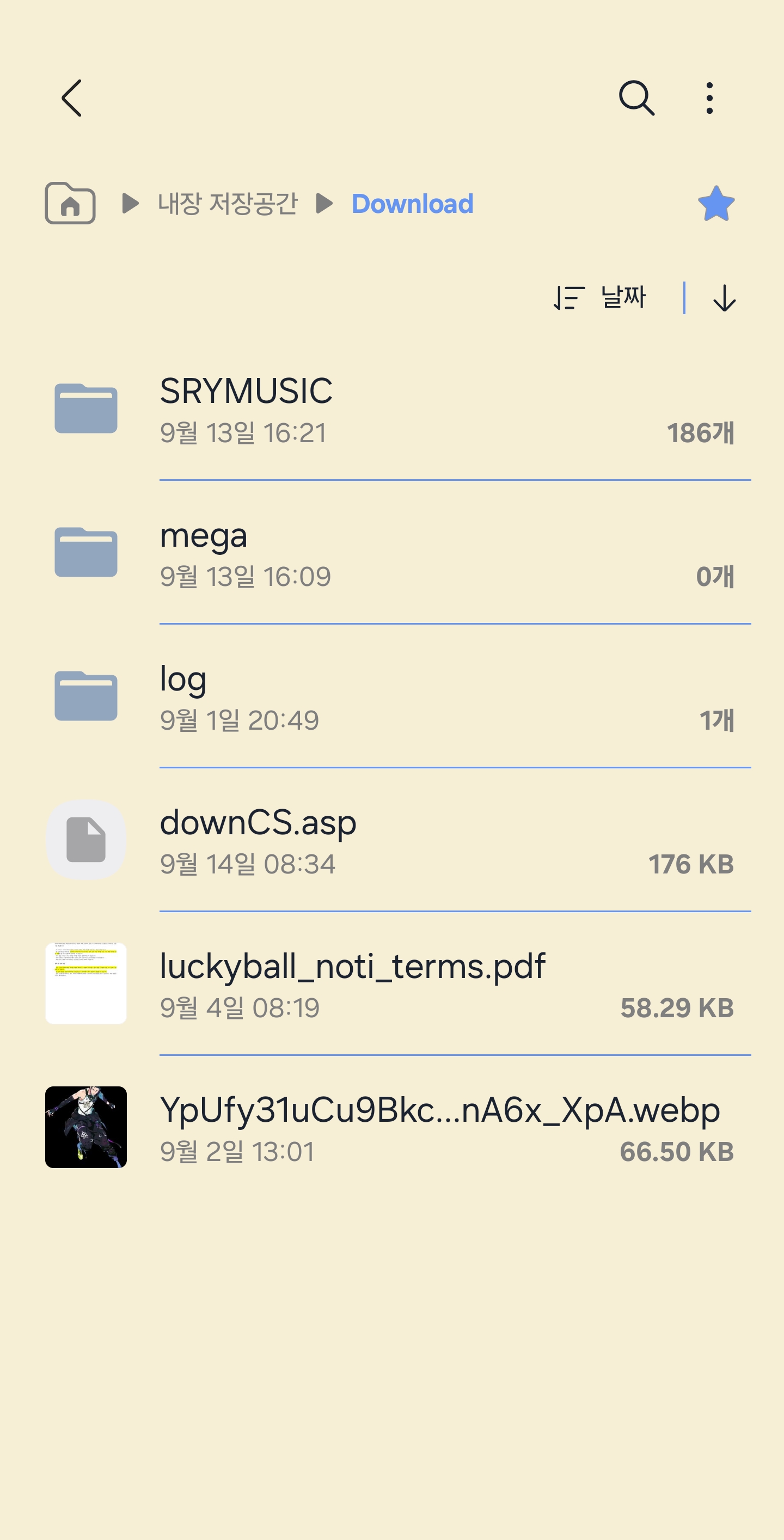
Task: Open the file search
Action: [636, 98]
